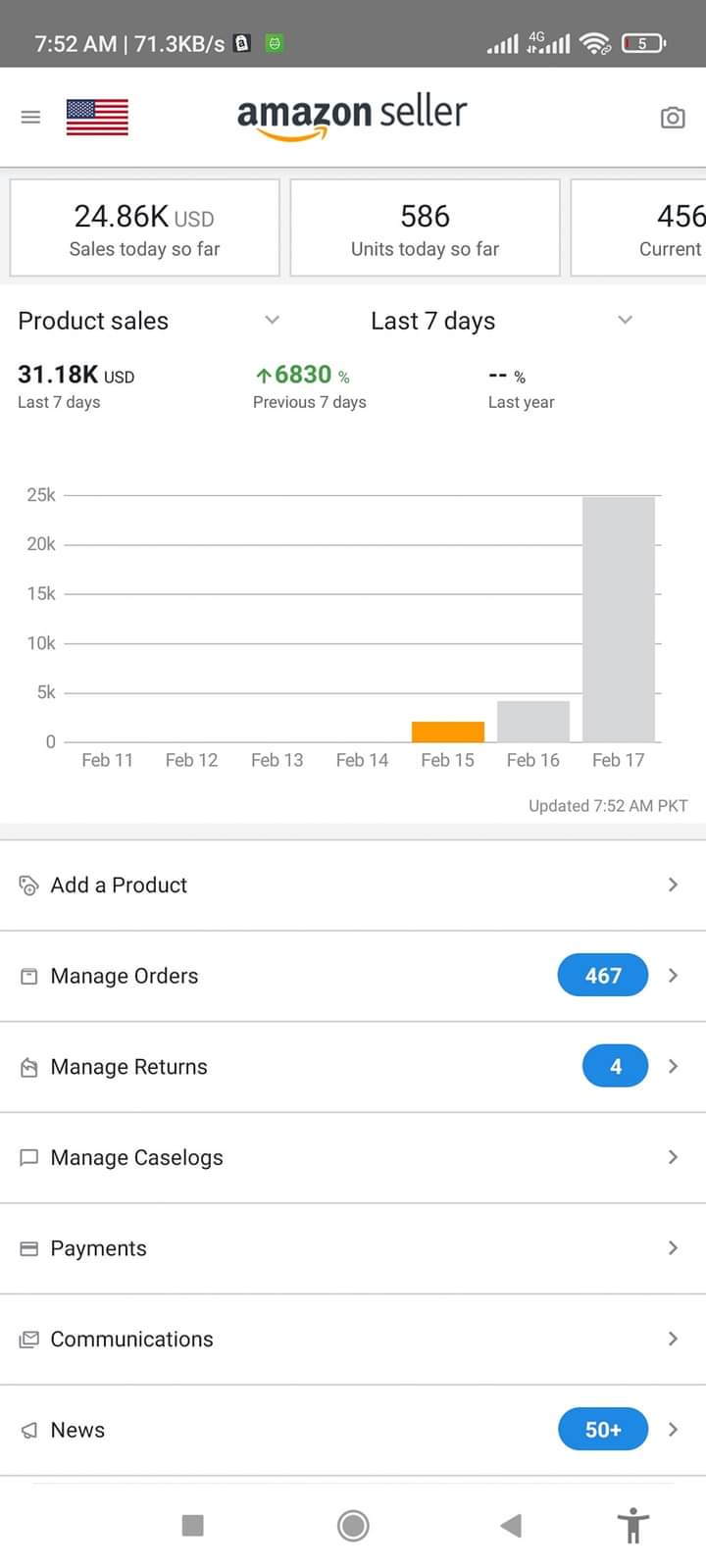Image resolution: width=706 pixels, height=1568 pixels.
Task: Open Add a Product
Action: click(353, 885)
